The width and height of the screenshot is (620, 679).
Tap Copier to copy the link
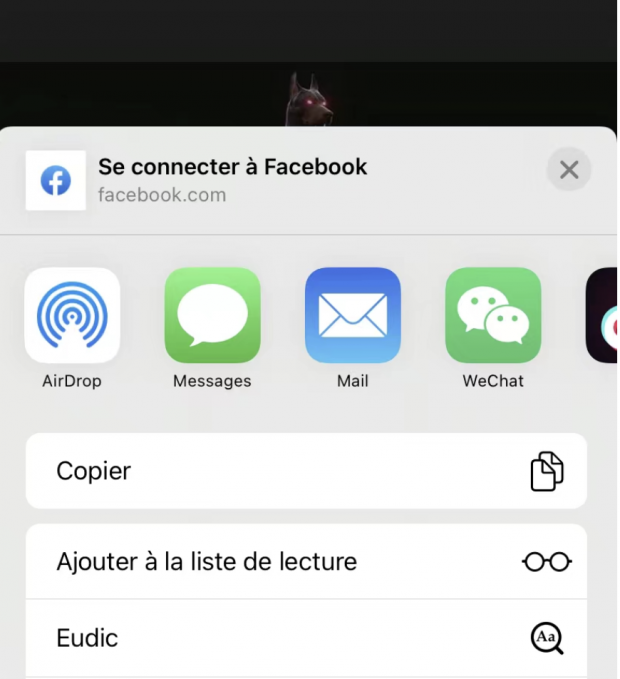305,471
